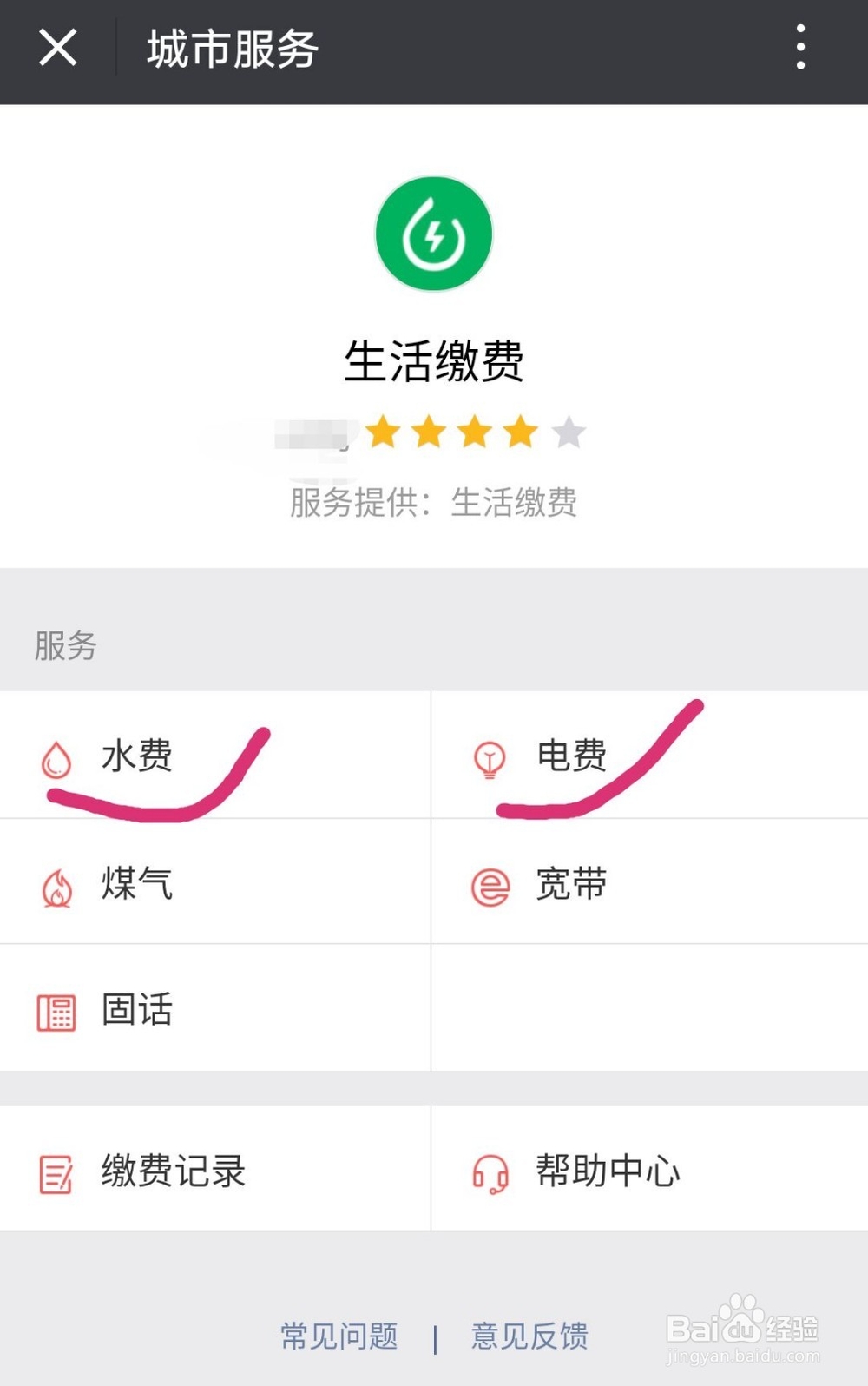Select the 电费 electricity bill icon
The image size is (868, 1386).
tap(570, 756)
